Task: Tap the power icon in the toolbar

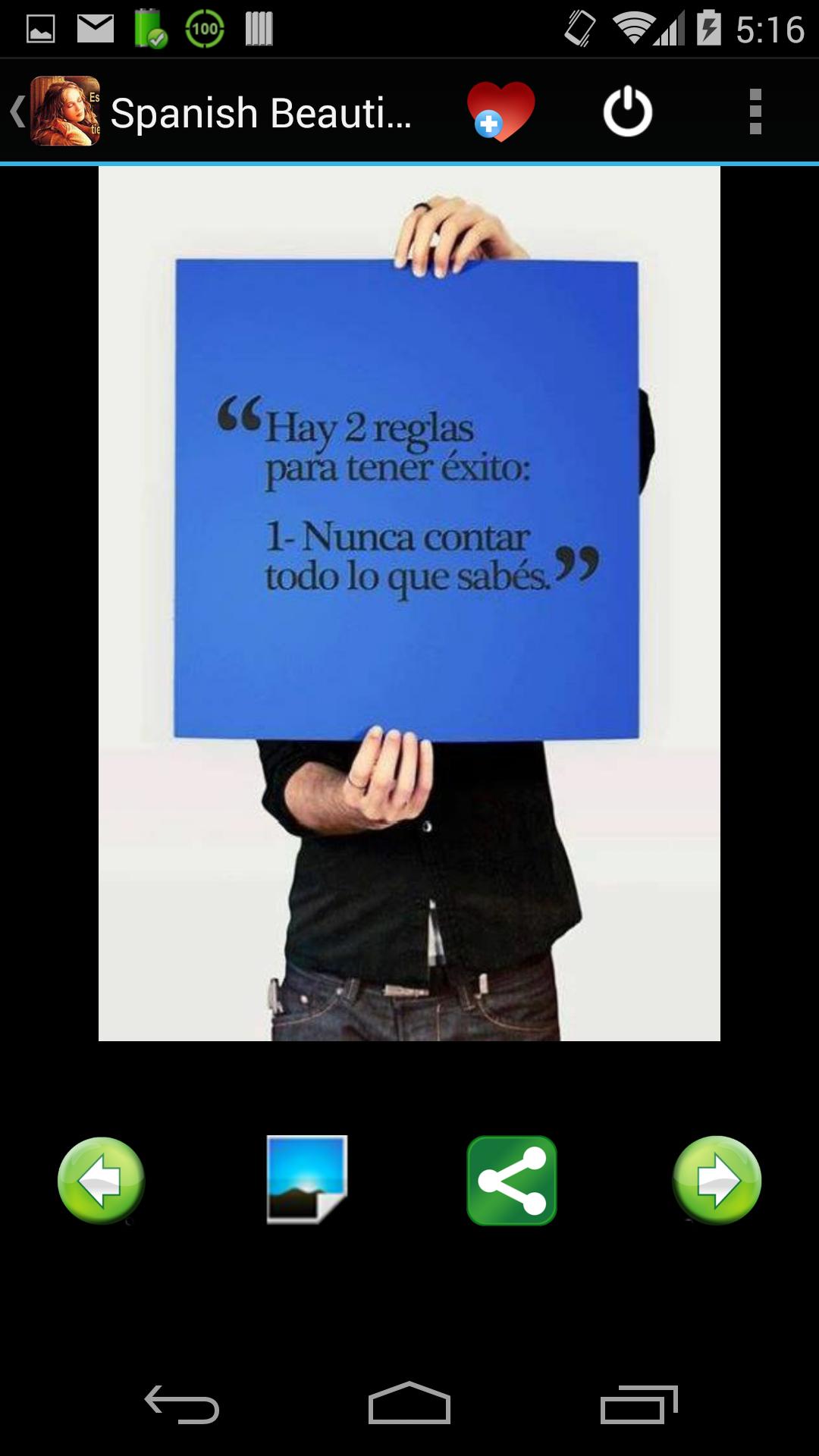Action: tap(628, 111)
